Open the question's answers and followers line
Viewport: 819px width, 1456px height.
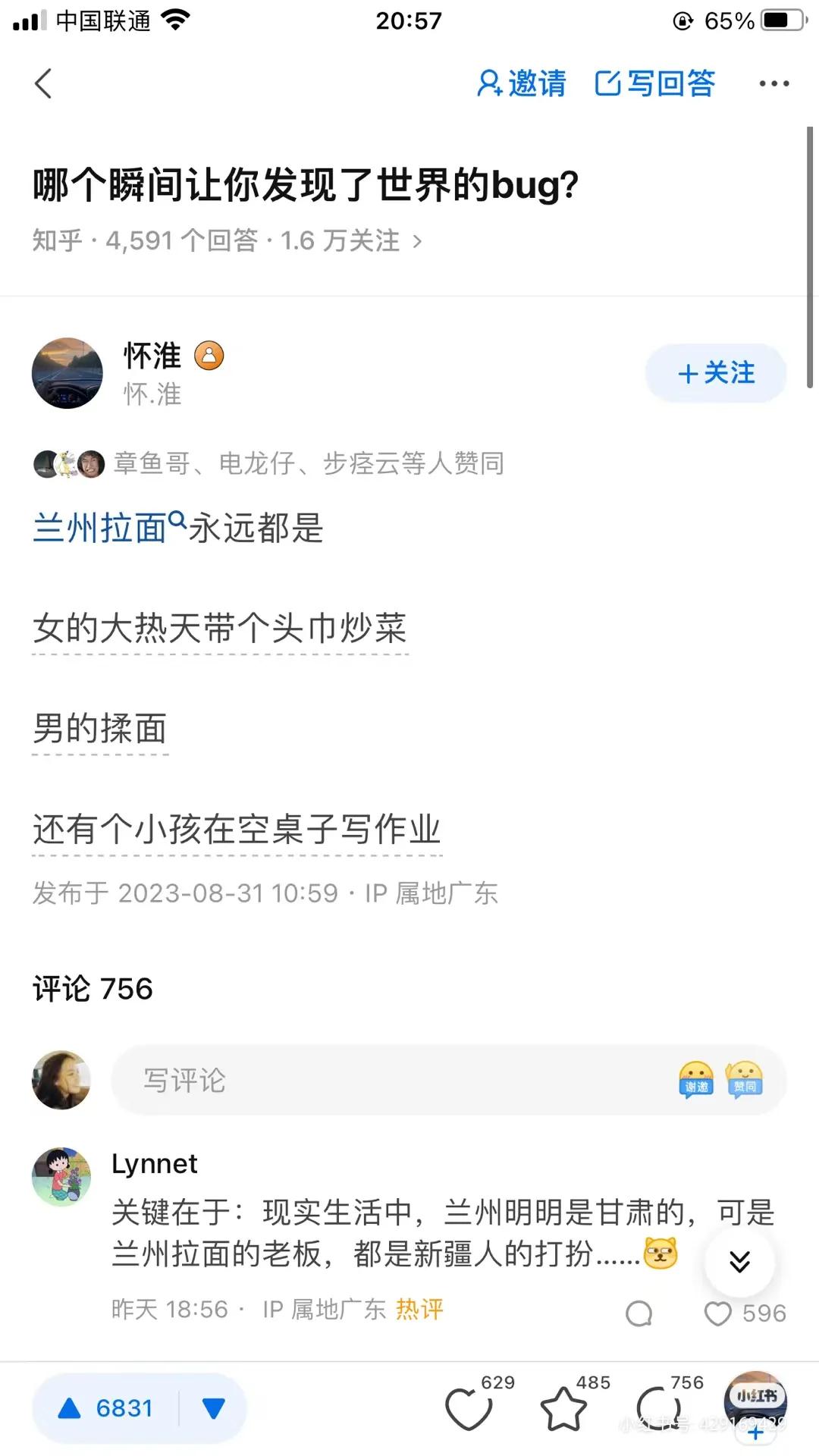(x=227, y=240)
